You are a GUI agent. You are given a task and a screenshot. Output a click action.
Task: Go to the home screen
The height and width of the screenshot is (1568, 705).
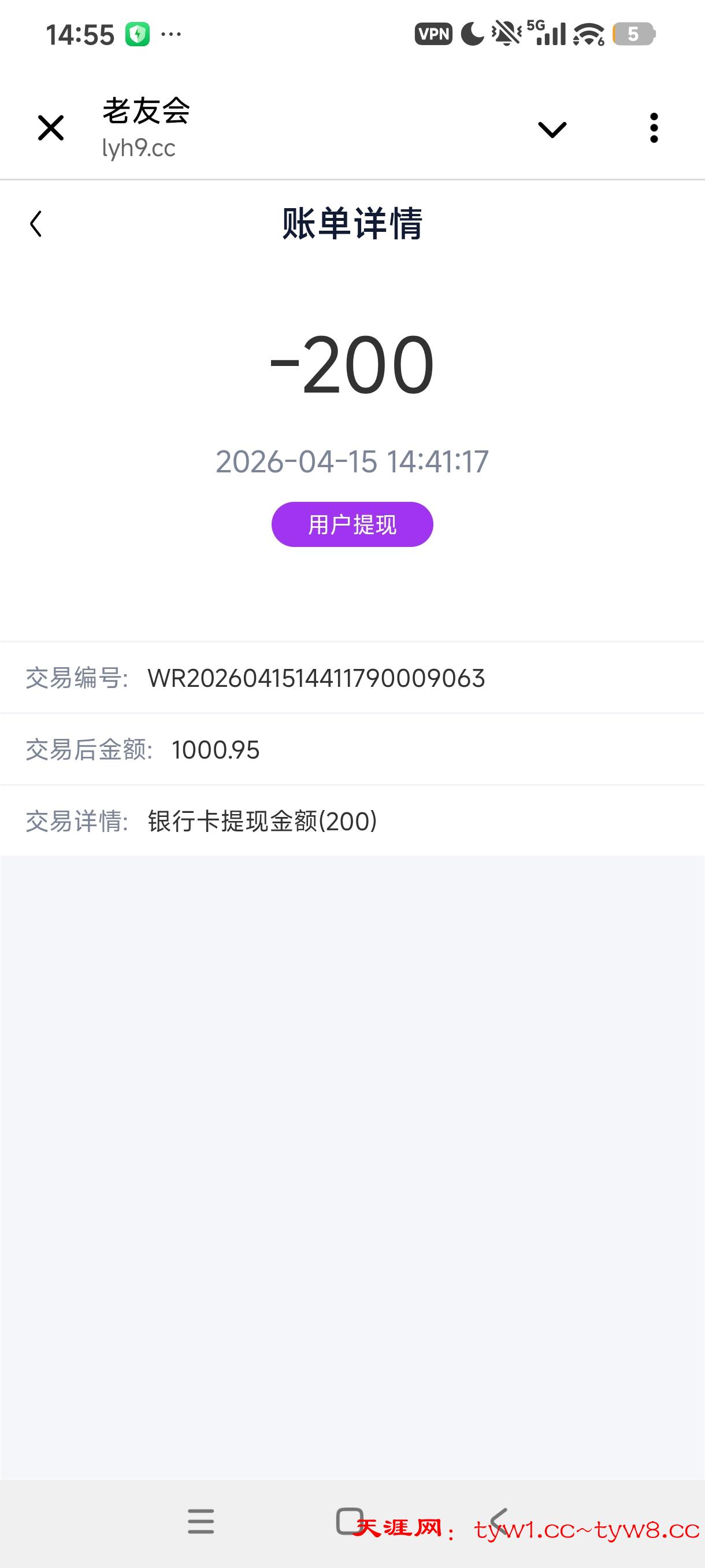point(349,1521)
